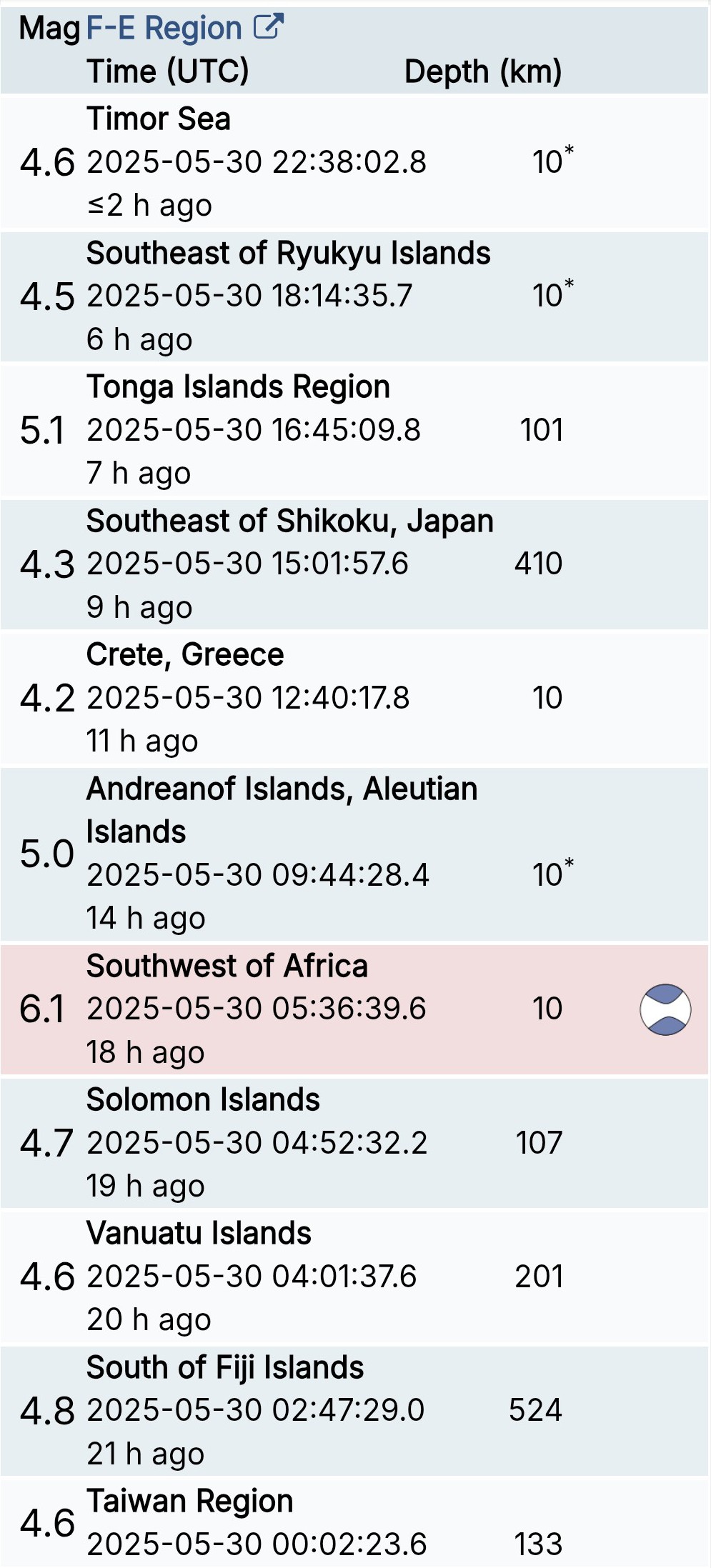Open the Taiwan Region 4.6 earthquake
This screenshot has height=1568, width=711.
pyautogui.click(x=354, y=1523)
